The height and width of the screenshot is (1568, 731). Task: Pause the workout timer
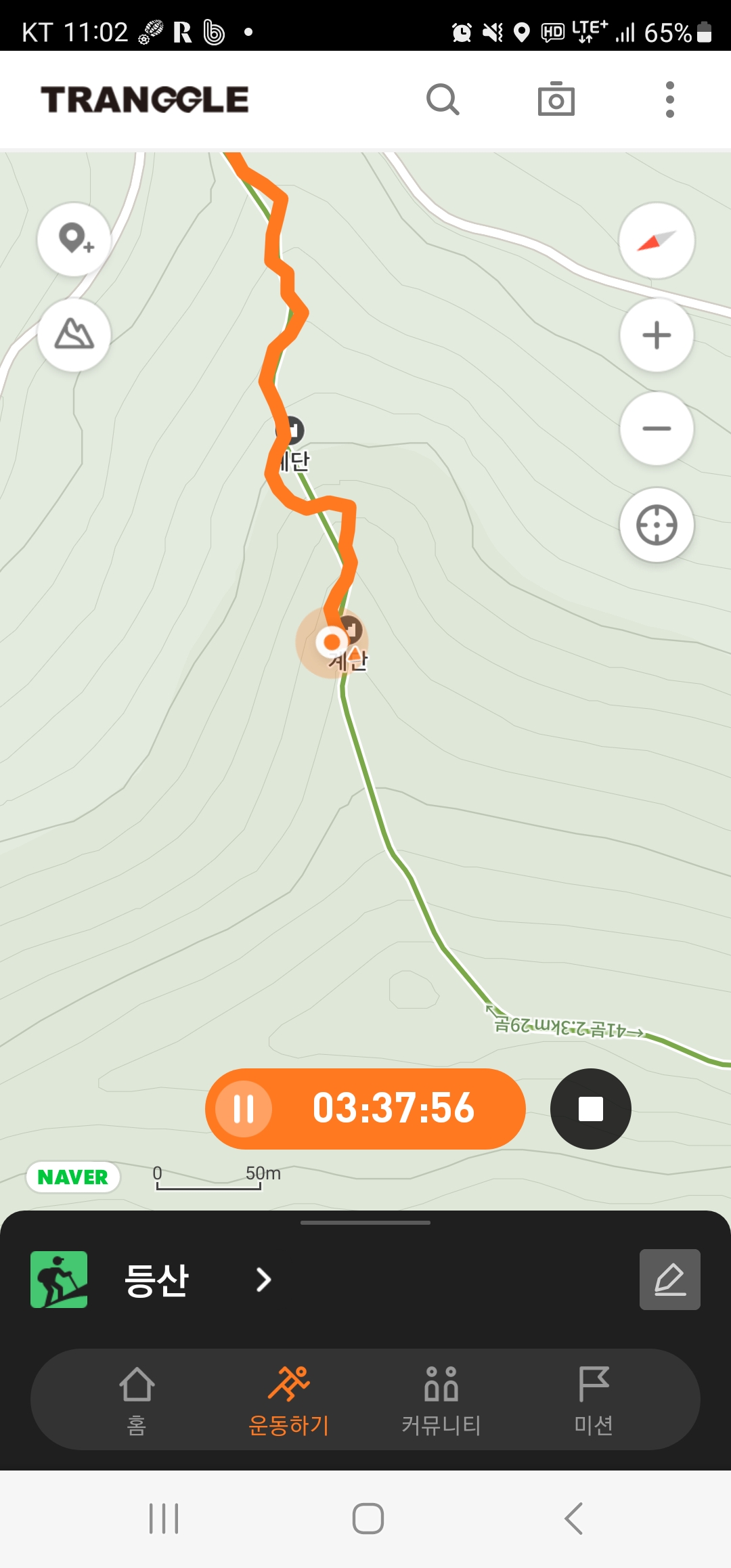coord(244,1109)
